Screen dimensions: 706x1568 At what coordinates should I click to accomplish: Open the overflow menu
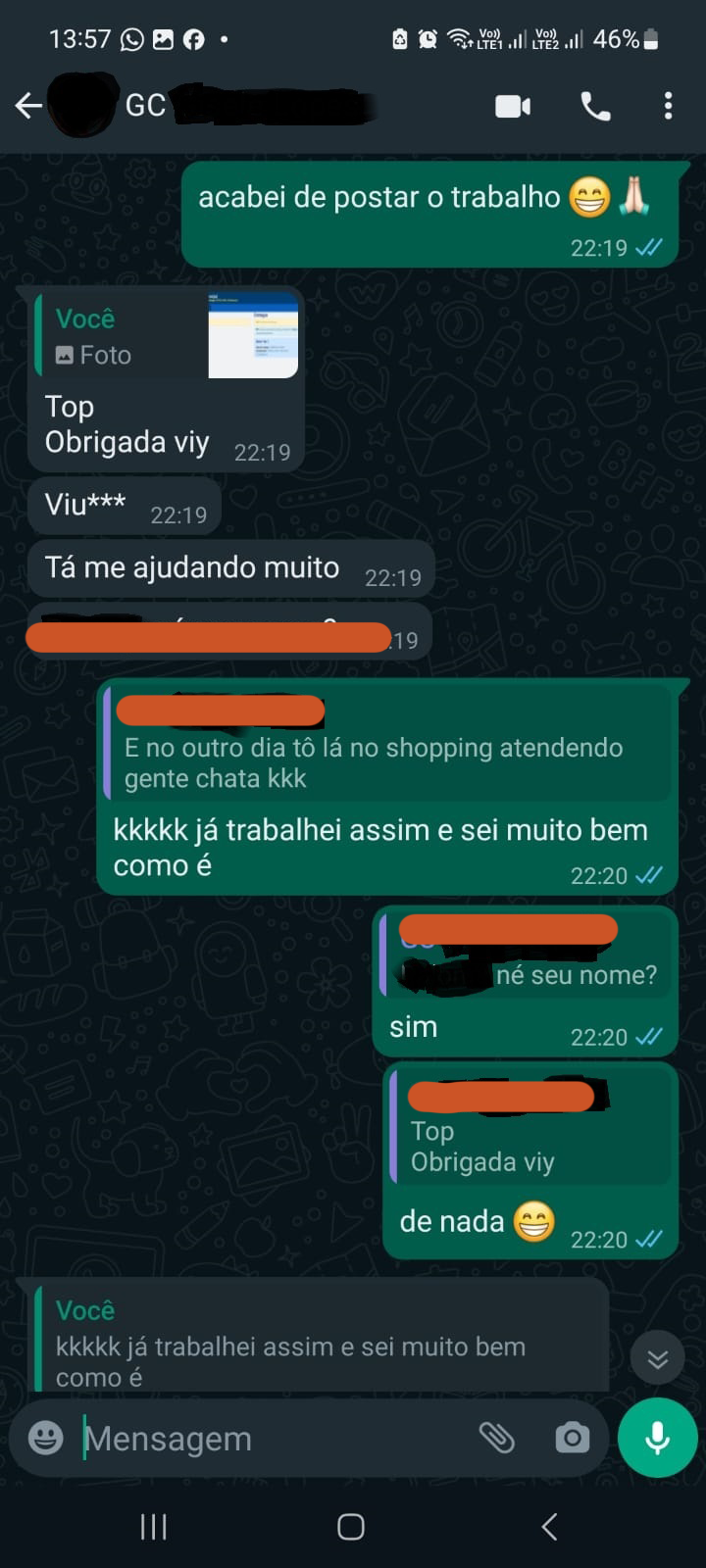[668, 106]
